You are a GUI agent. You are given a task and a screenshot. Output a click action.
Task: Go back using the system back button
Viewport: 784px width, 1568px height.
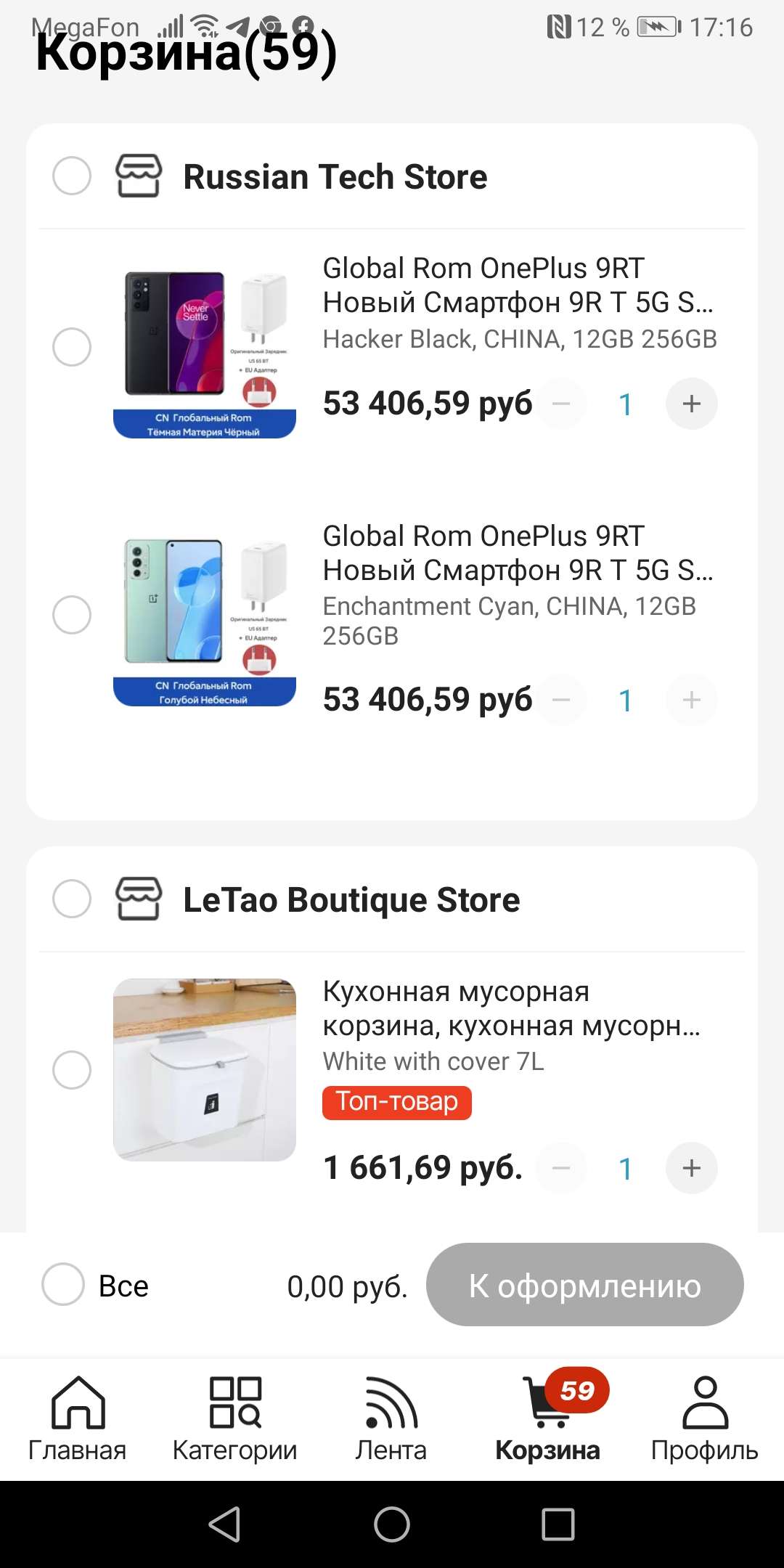224,1524
